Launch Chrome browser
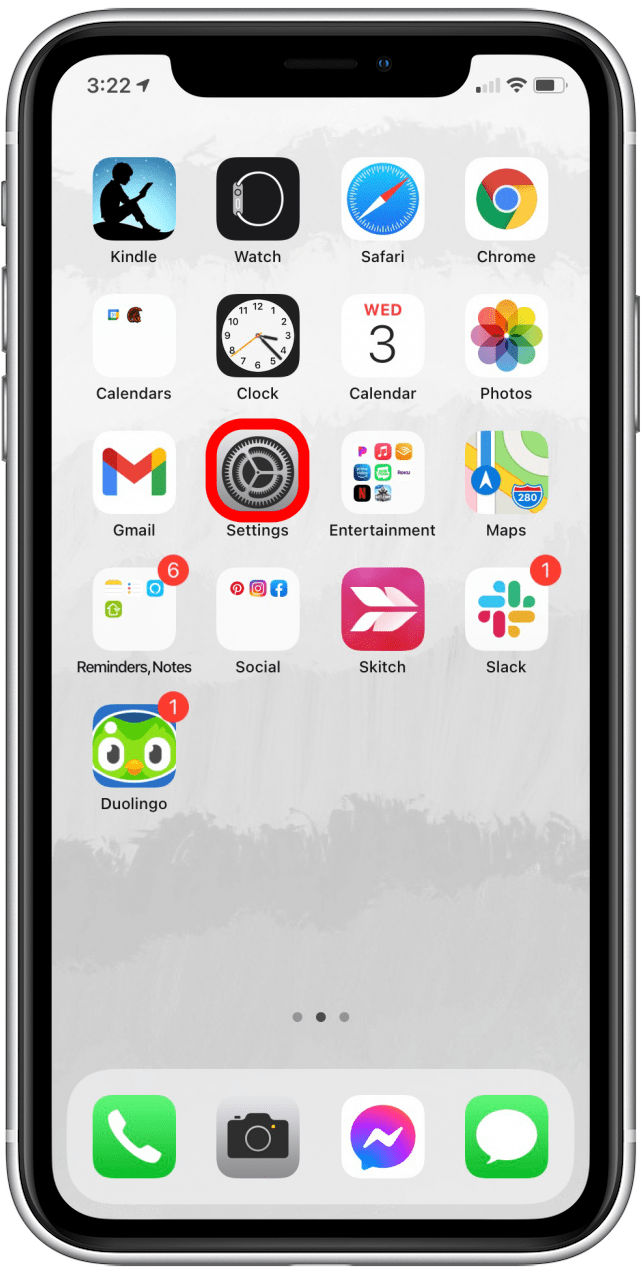The height and width of the screenshot is (1274, 642). pyautogui.click(x=506, y=198)
